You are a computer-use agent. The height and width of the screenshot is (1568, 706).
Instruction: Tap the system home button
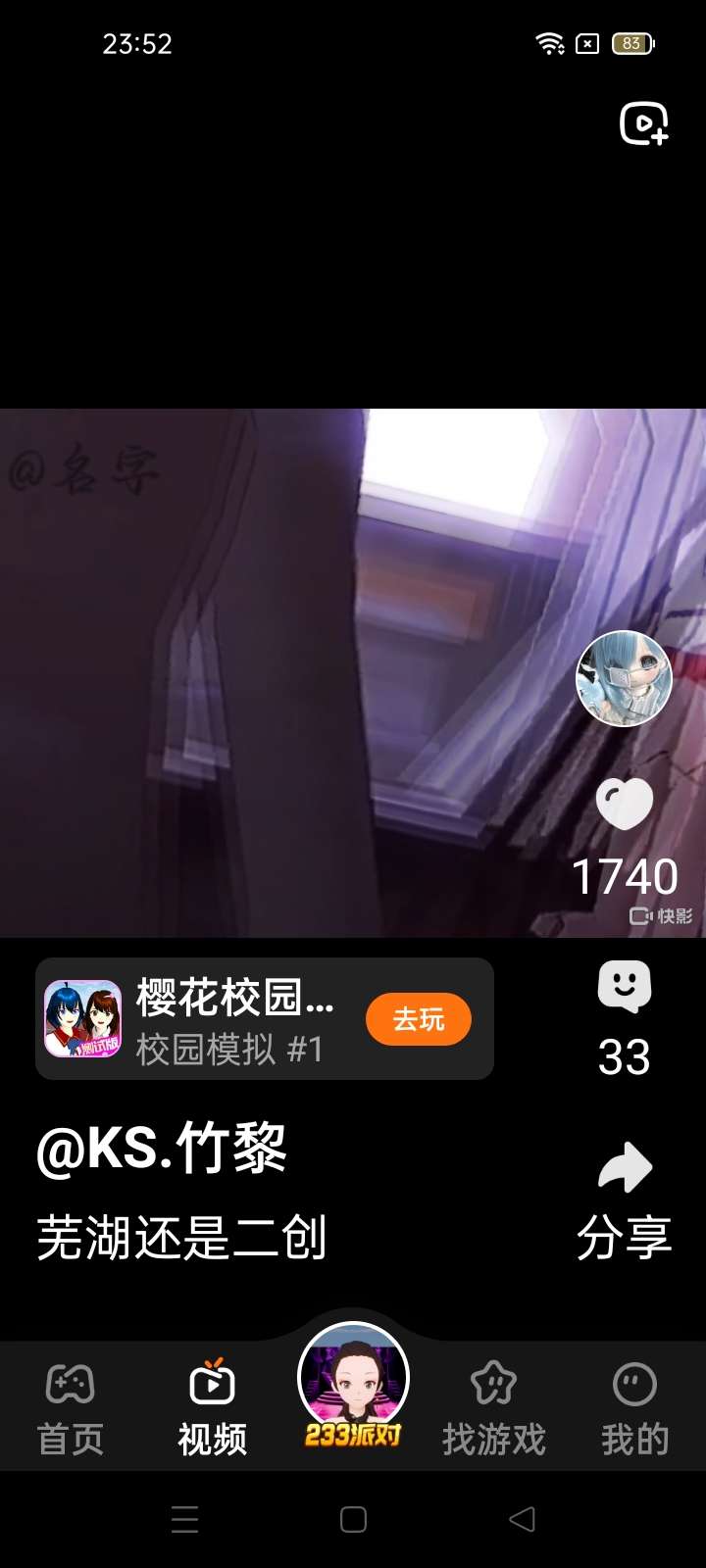point(353,1519)
